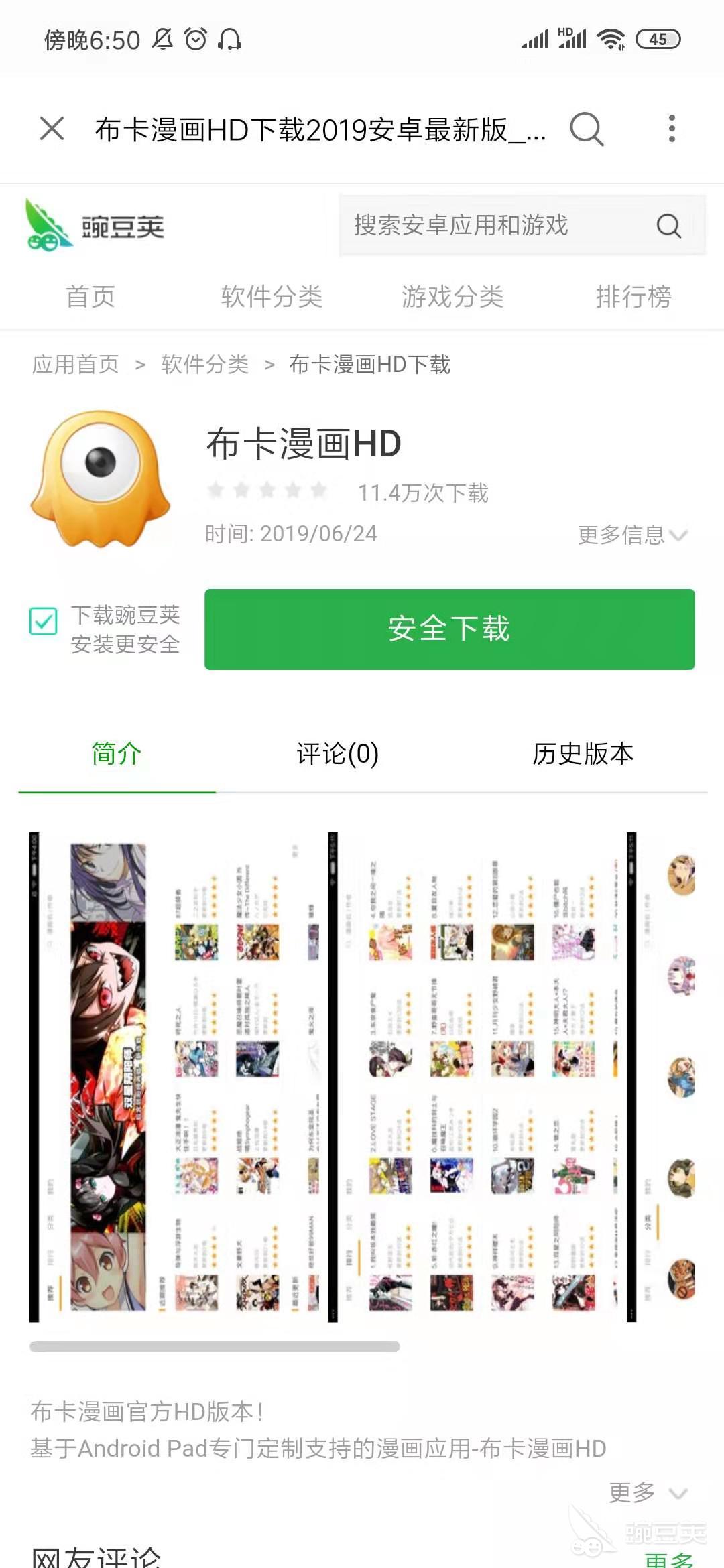View the 排行榜 rankings tab
724x1568 pixels.
coord(633,296)
